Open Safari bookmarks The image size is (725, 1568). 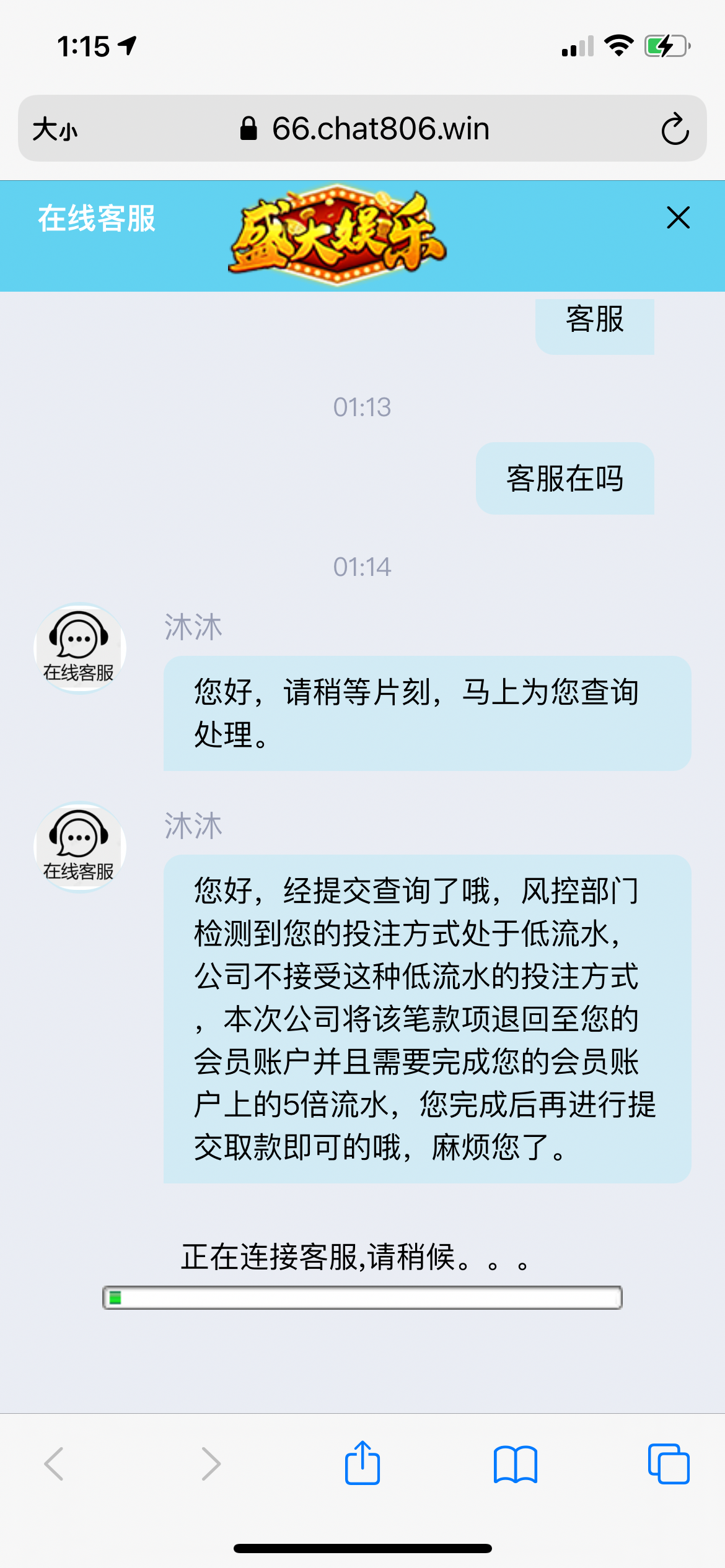515,1465
